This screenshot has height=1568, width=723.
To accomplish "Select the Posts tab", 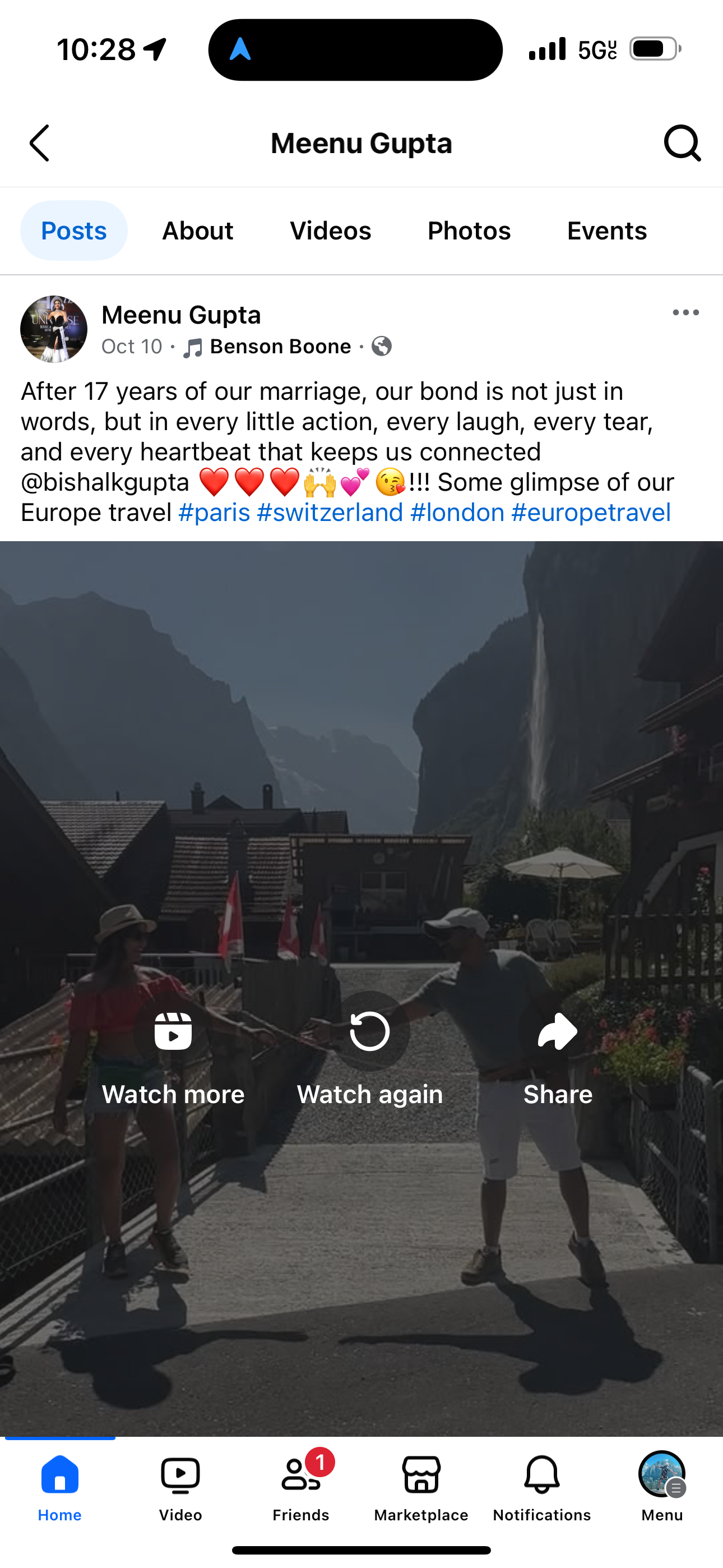I will tap(73, 230).
